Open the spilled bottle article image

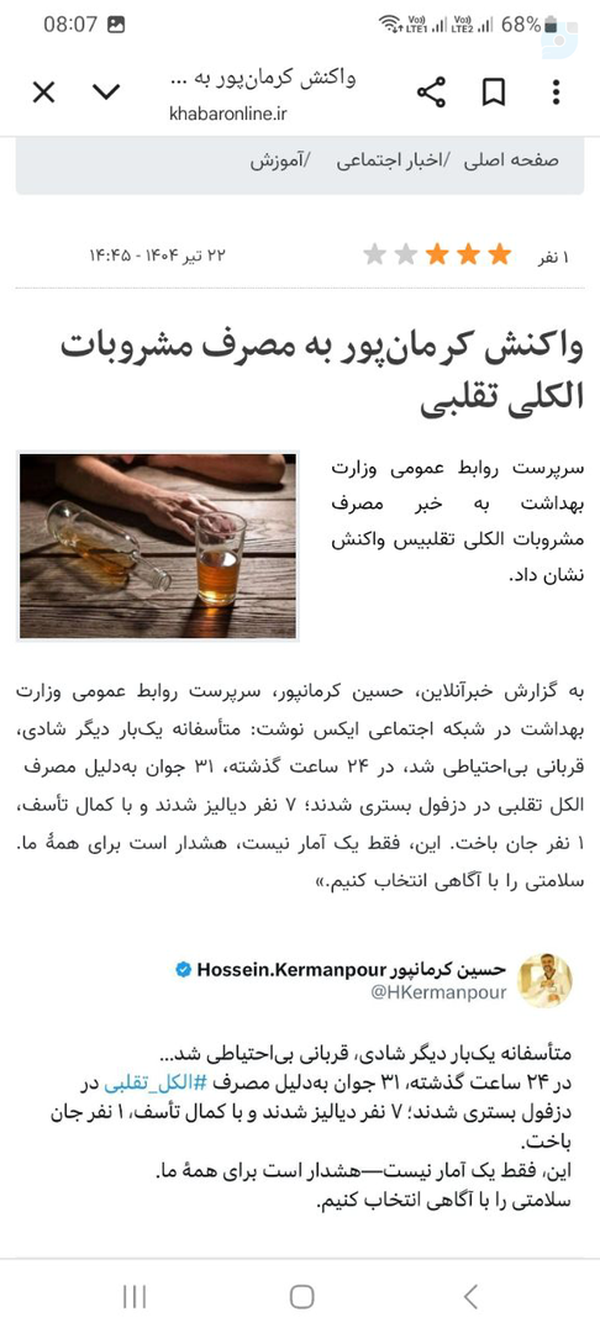point(158,545)
